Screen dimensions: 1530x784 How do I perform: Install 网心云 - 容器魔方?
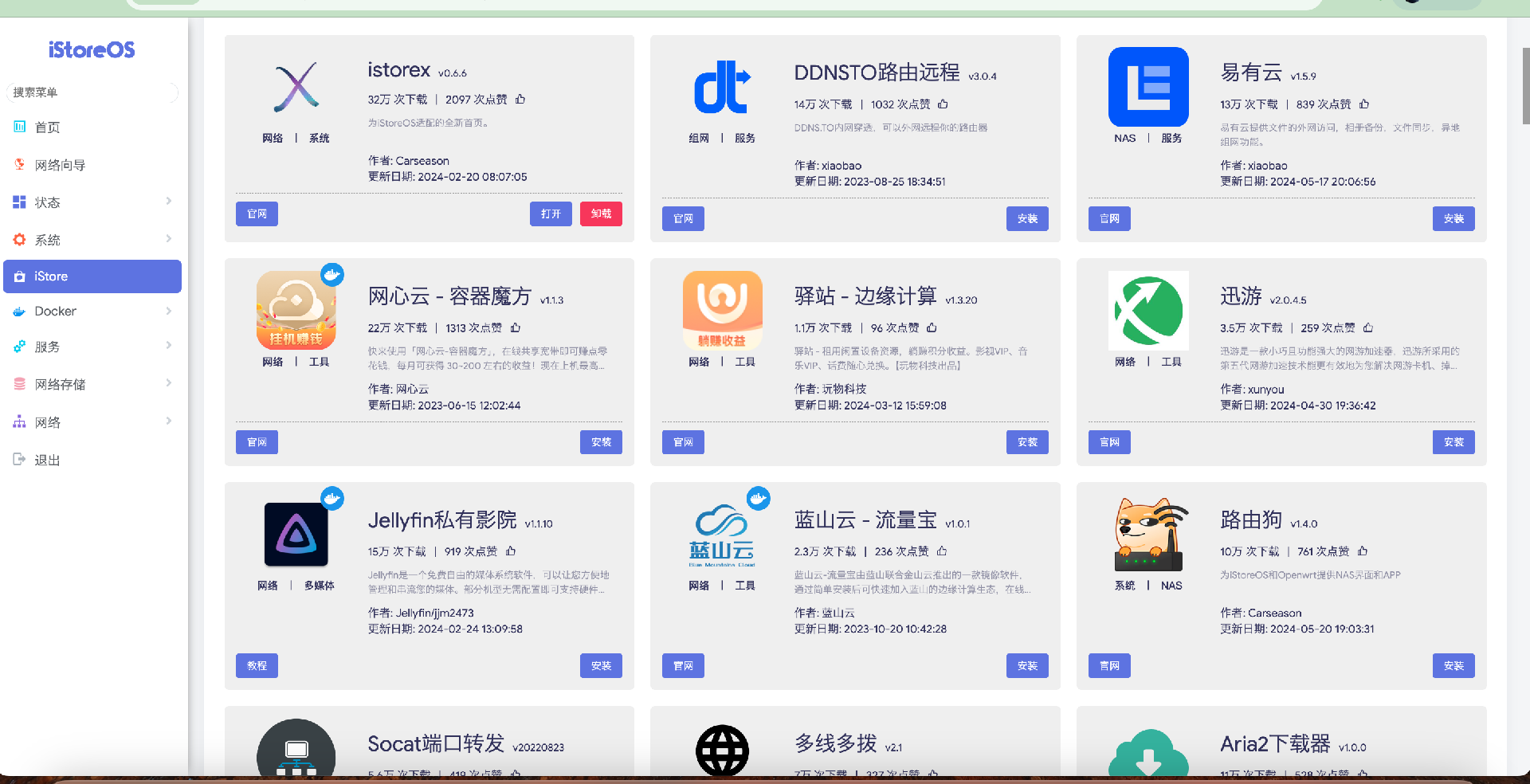coord(601,442)
